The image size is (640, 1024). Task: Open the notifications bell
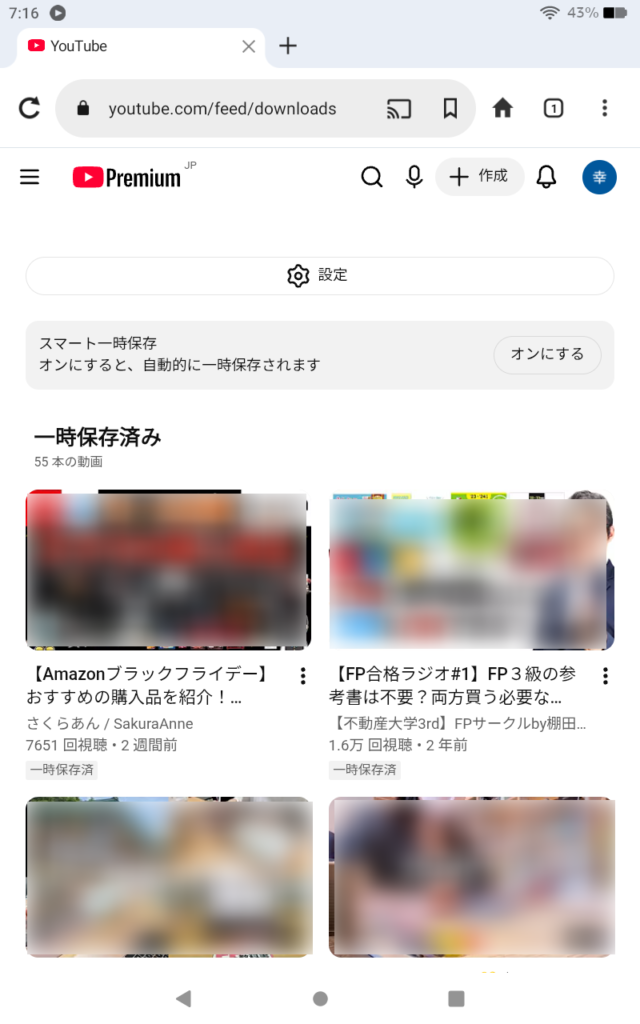[x=546, y=177]
